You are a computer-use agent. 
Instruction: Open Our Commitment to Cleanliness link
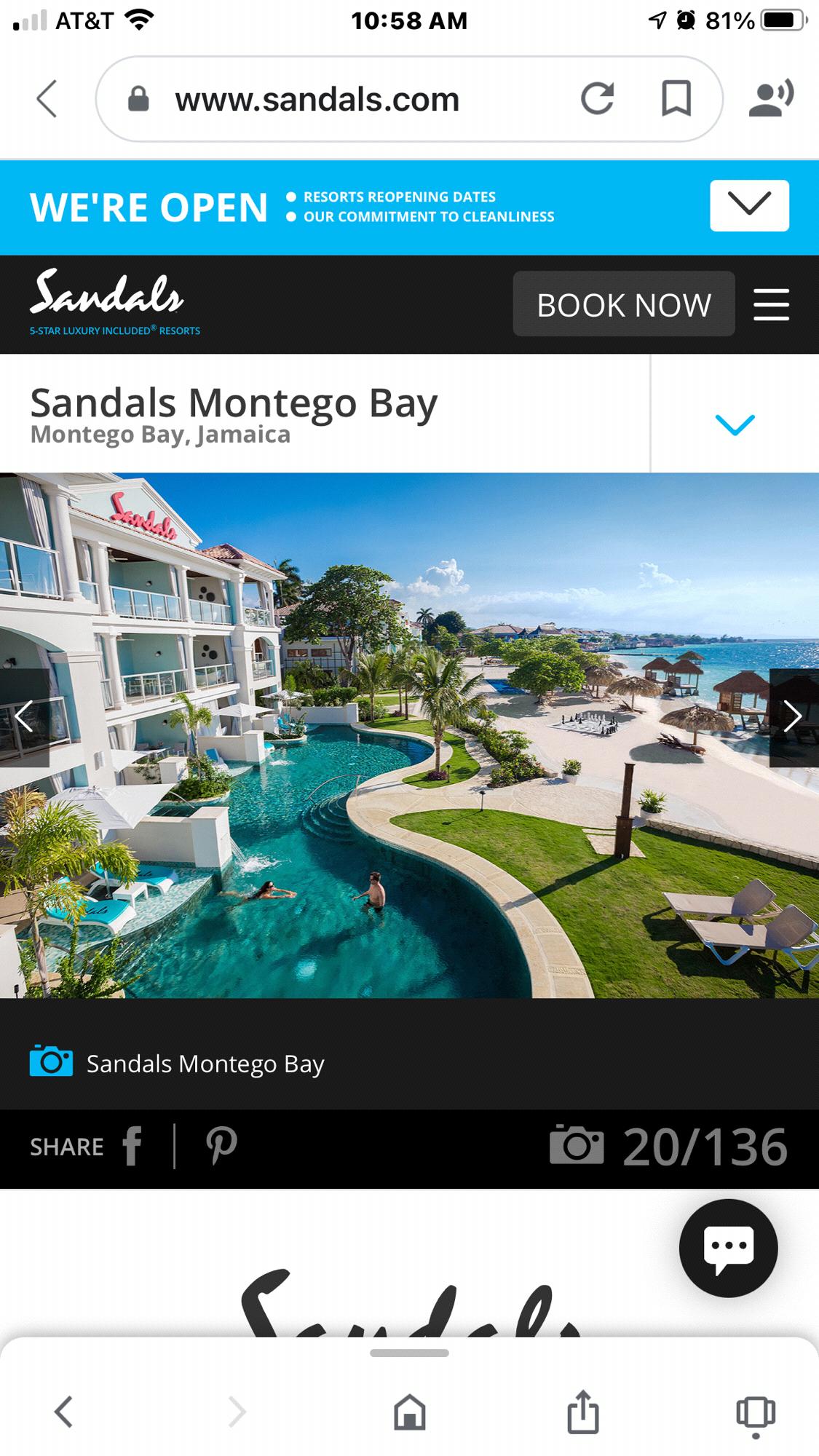(x=428, y=217)
